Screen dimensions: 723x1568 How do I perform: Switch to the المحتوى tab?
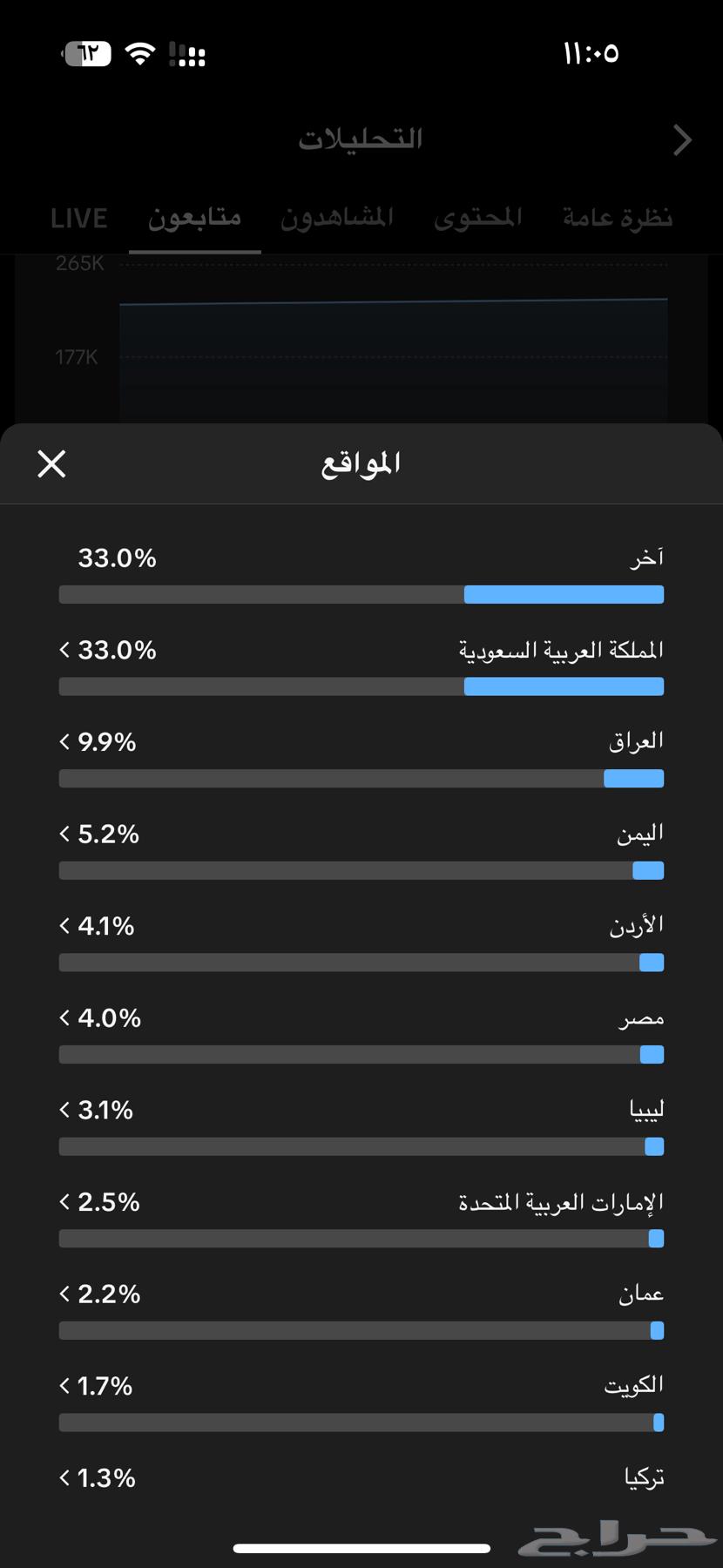coord(477,219)
